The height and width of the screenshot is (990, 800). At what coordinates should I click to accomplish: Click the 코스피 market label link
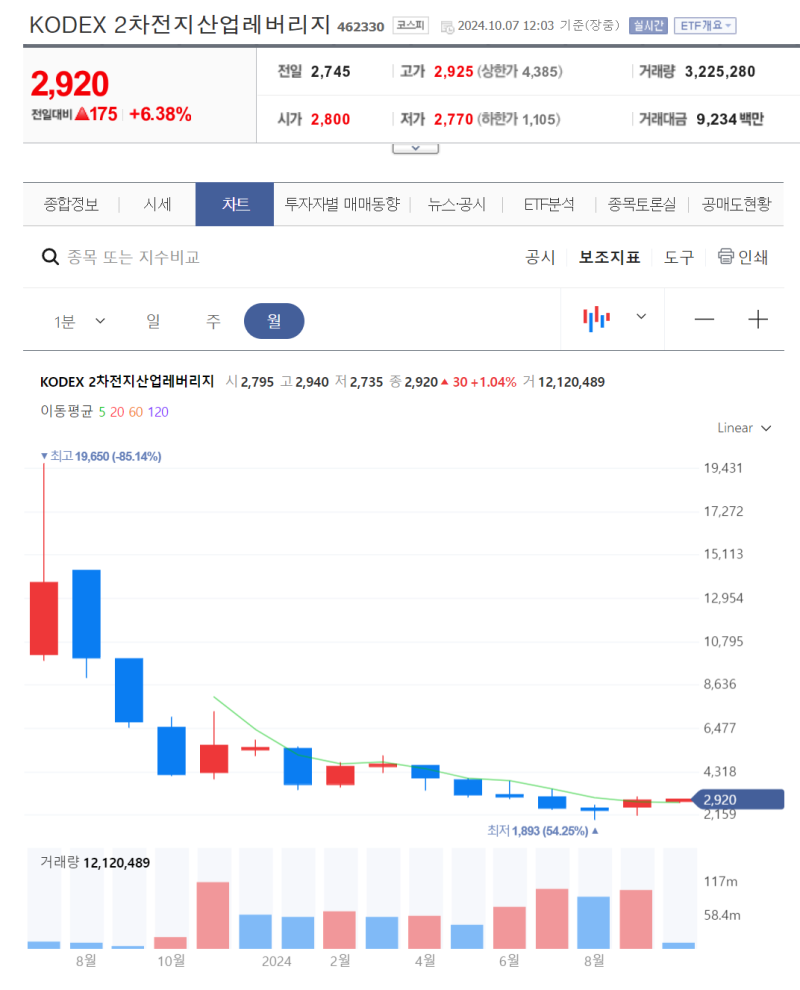point(411,27)
